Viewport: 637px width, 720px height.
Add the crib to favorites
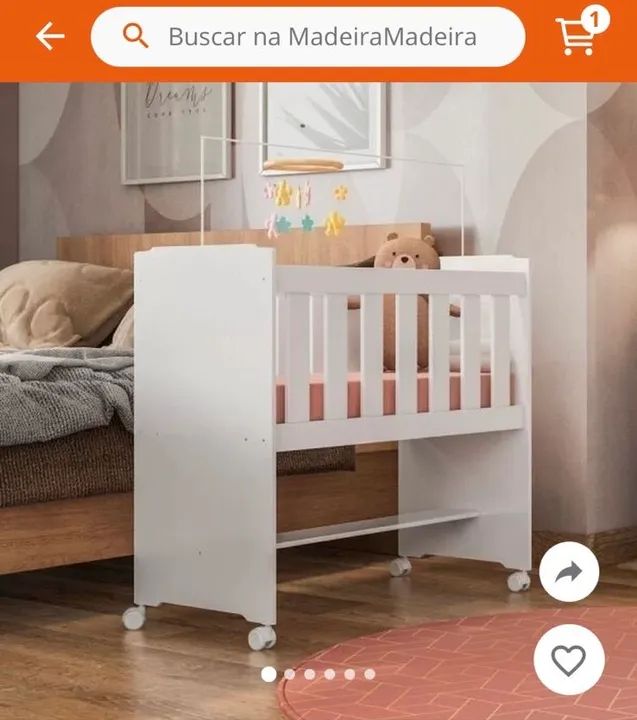click(569, 659)
